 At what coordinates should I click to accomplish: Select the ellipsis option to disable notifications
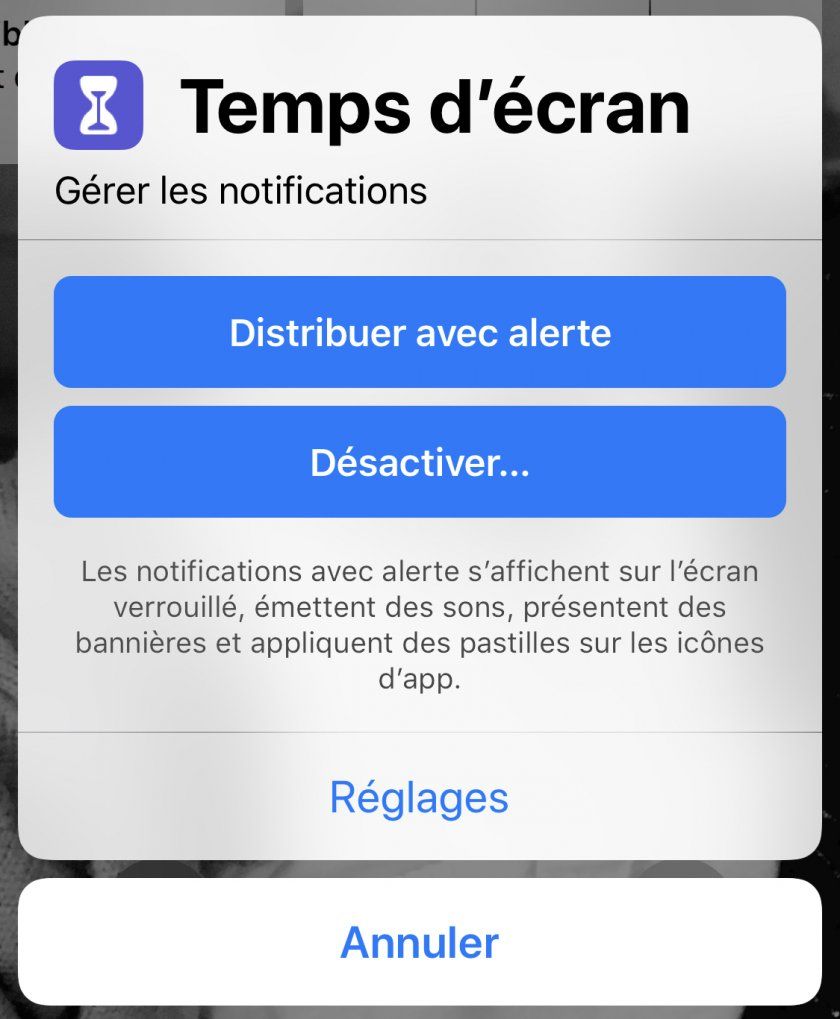pos(420,461)
